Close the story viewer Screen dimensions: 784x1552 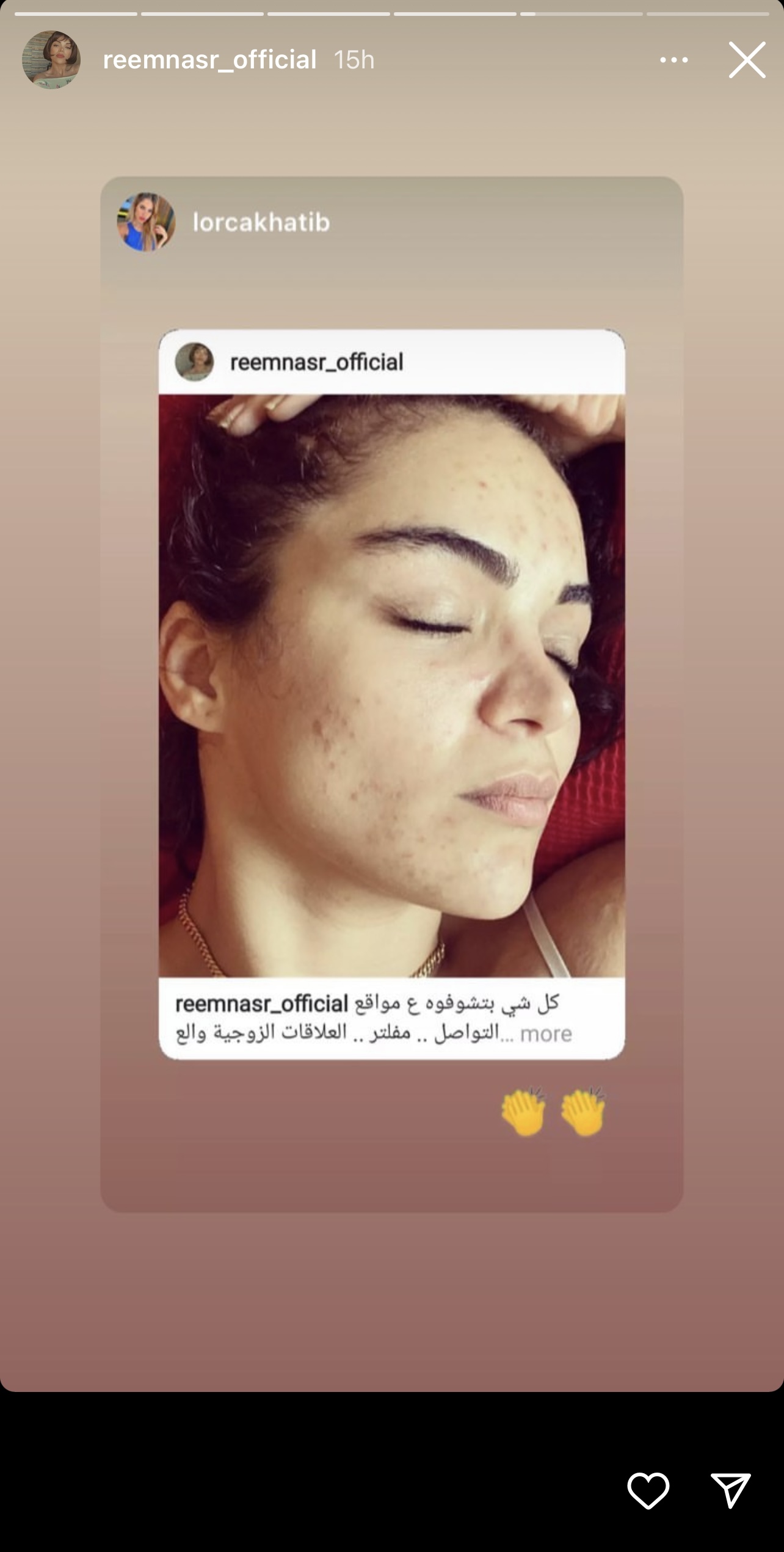click(x=747, y=60)
